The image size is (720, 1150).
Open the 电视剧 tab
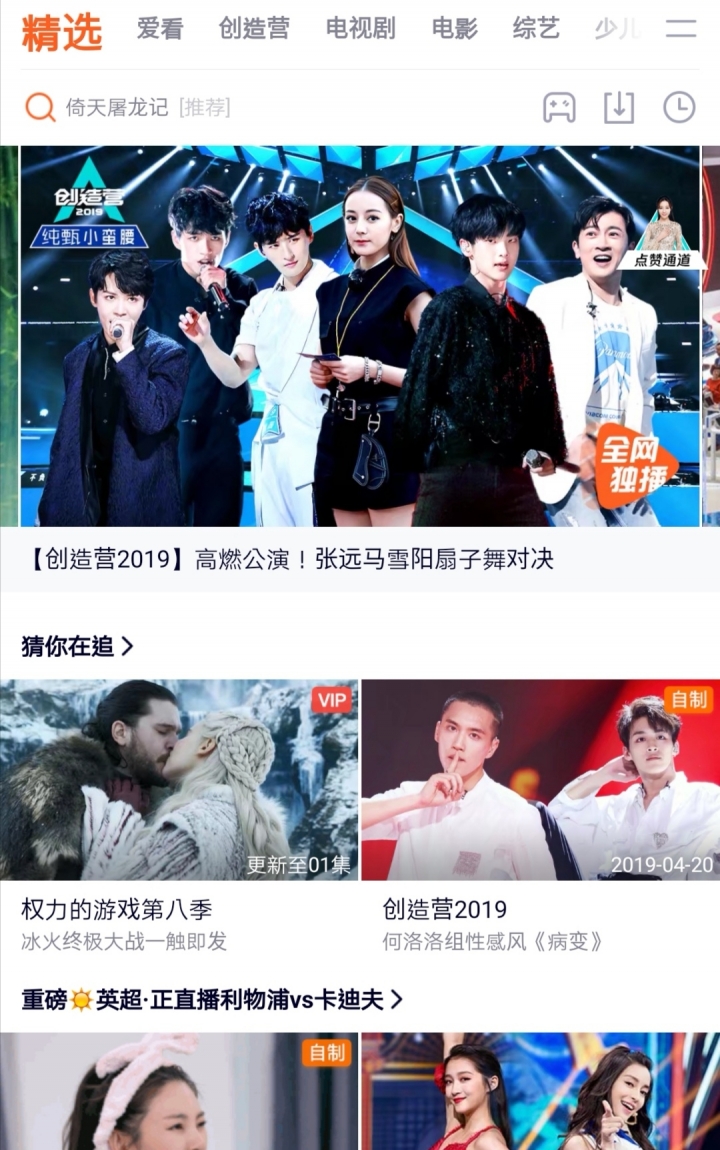[360, 29]
